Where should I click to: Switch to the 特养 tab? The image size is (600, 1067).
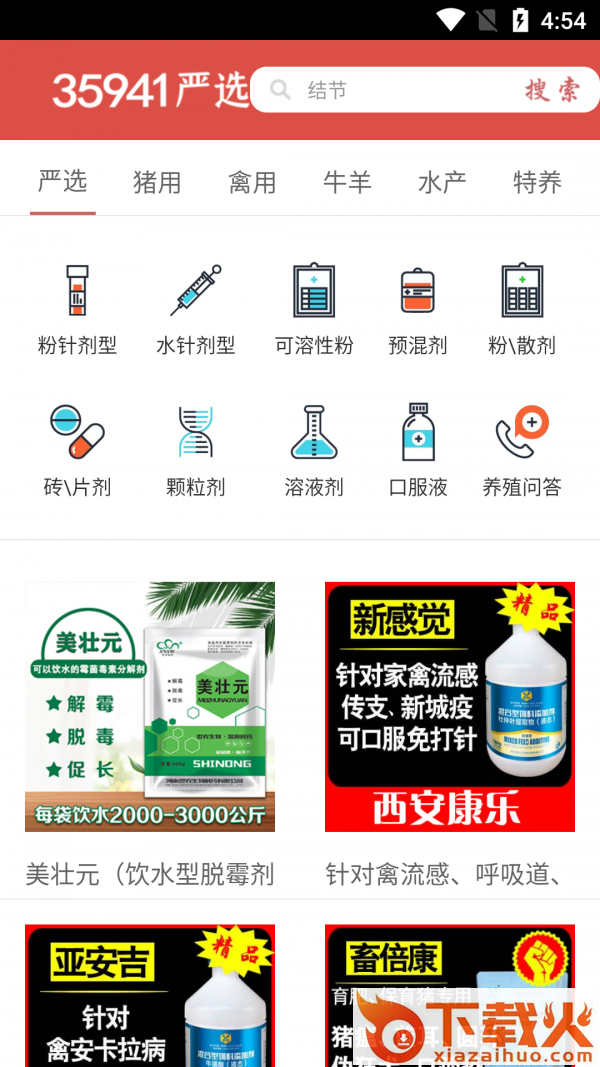click(x=537, y=182)
